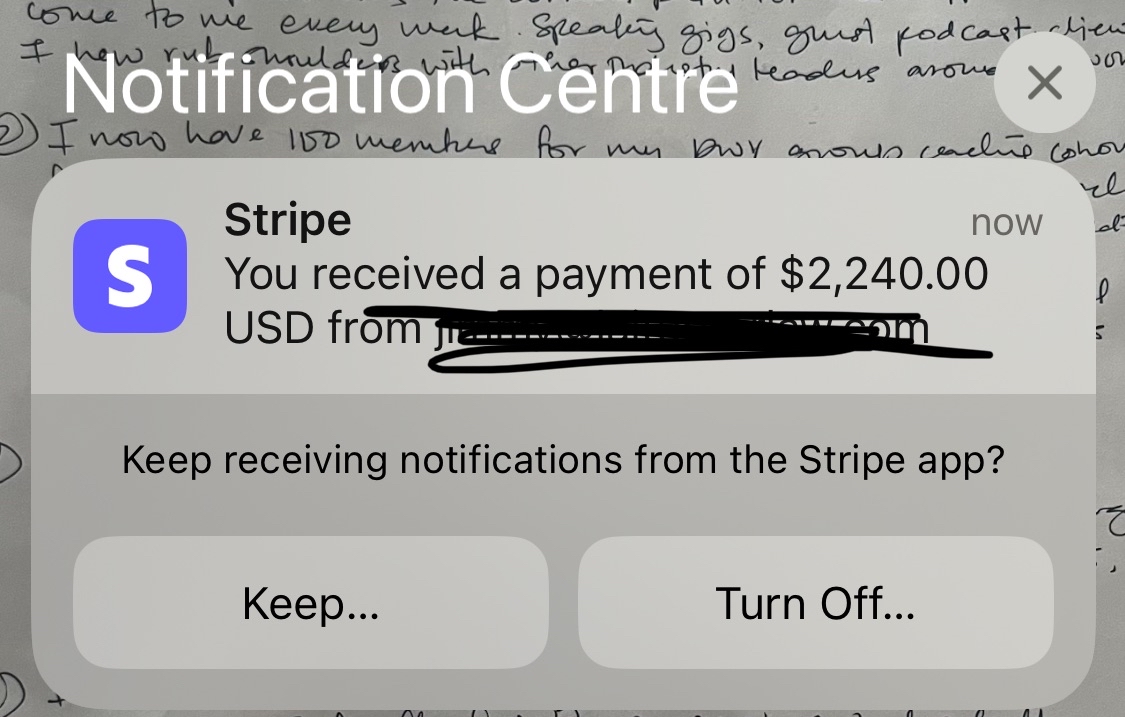Clear notifications with the X button
Image resolution: width=1125 pixels, height=717 pixels.
coord(1044,83)
